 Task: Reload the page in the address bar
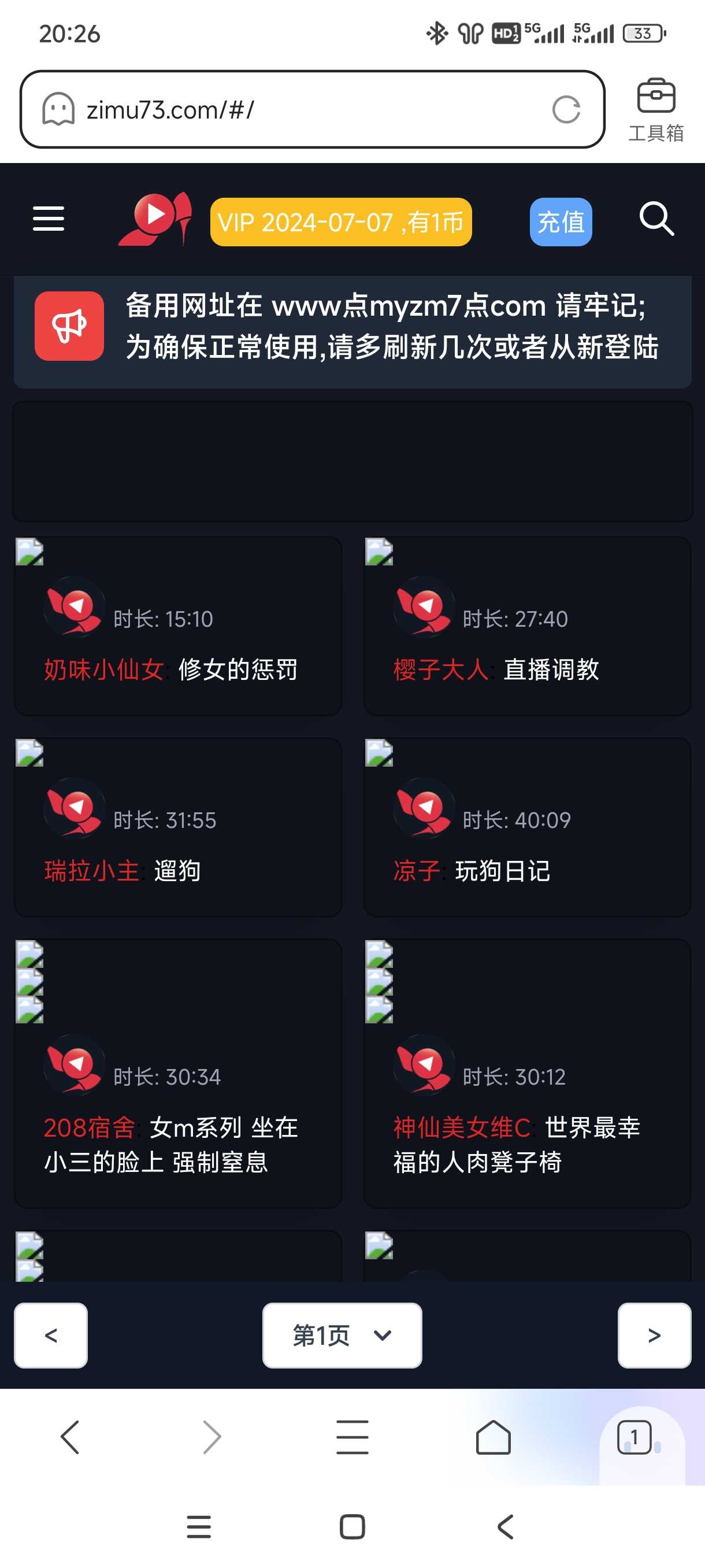pos(566,110)
